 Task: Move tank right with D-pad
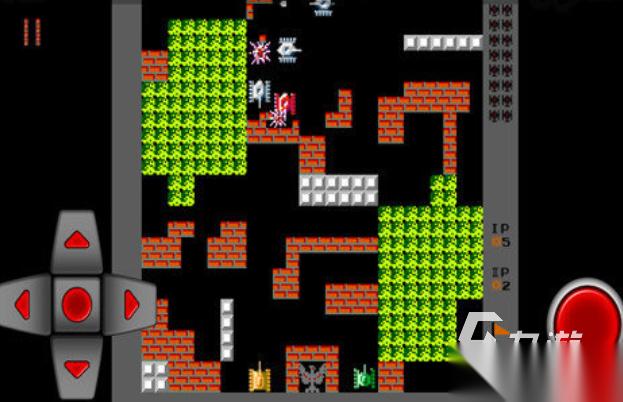point(129,303)
